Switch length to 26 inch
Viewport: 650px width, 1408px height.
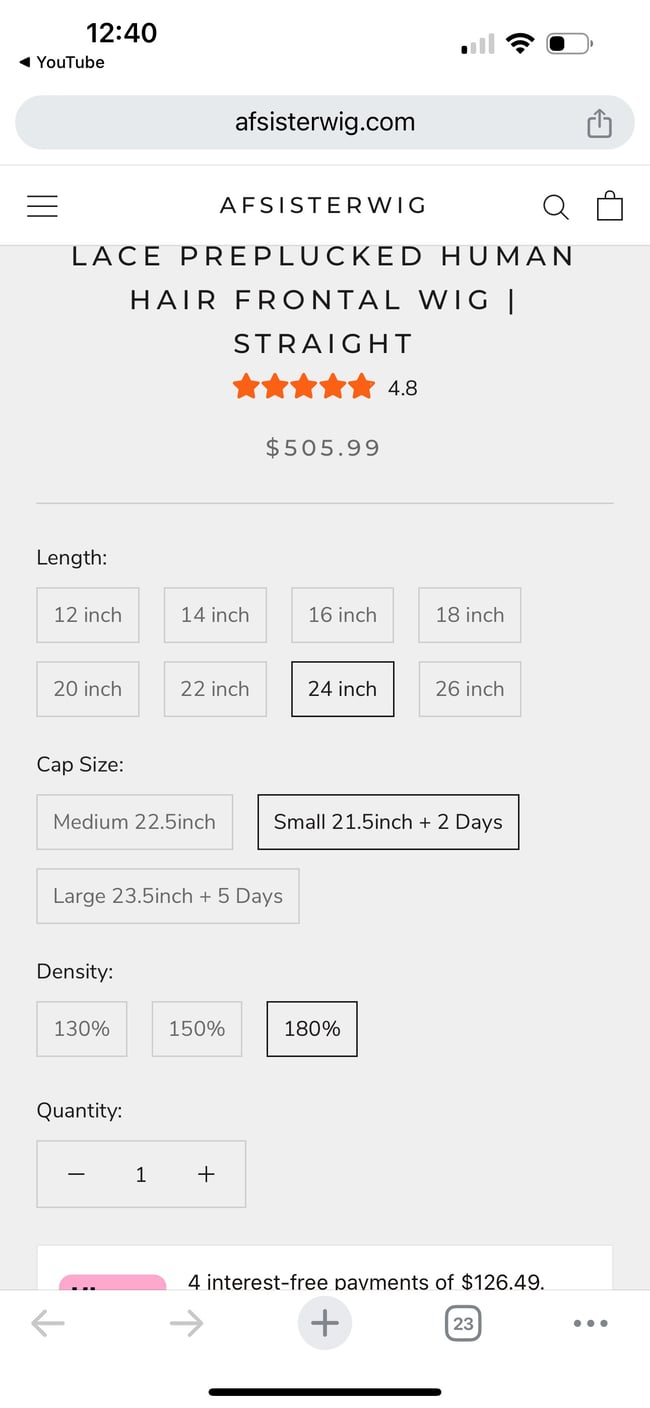point(469,689)
